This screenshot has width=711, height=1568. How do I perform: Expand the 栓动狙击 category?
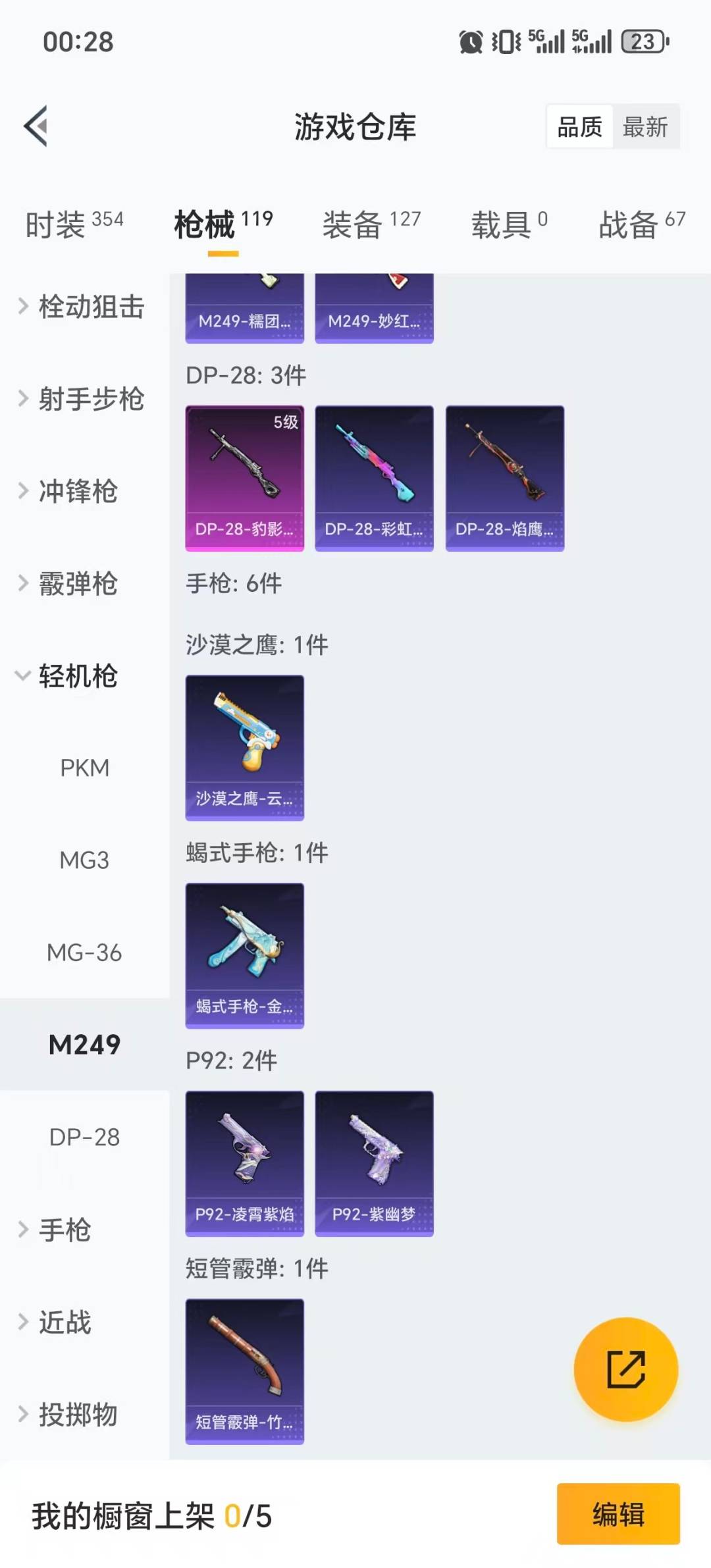pyautogui.click(x=86, y=307)
